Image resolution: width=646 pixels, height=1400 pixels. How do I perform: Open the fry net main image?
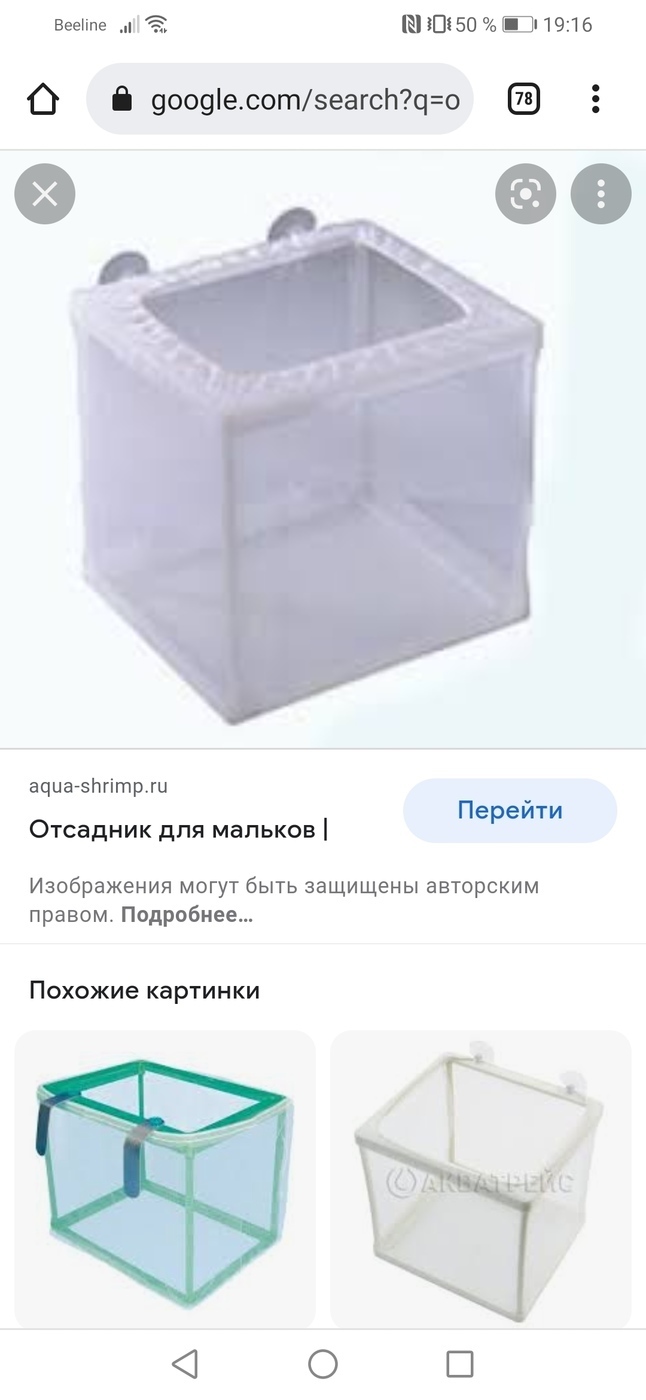(x=323, y=450)
